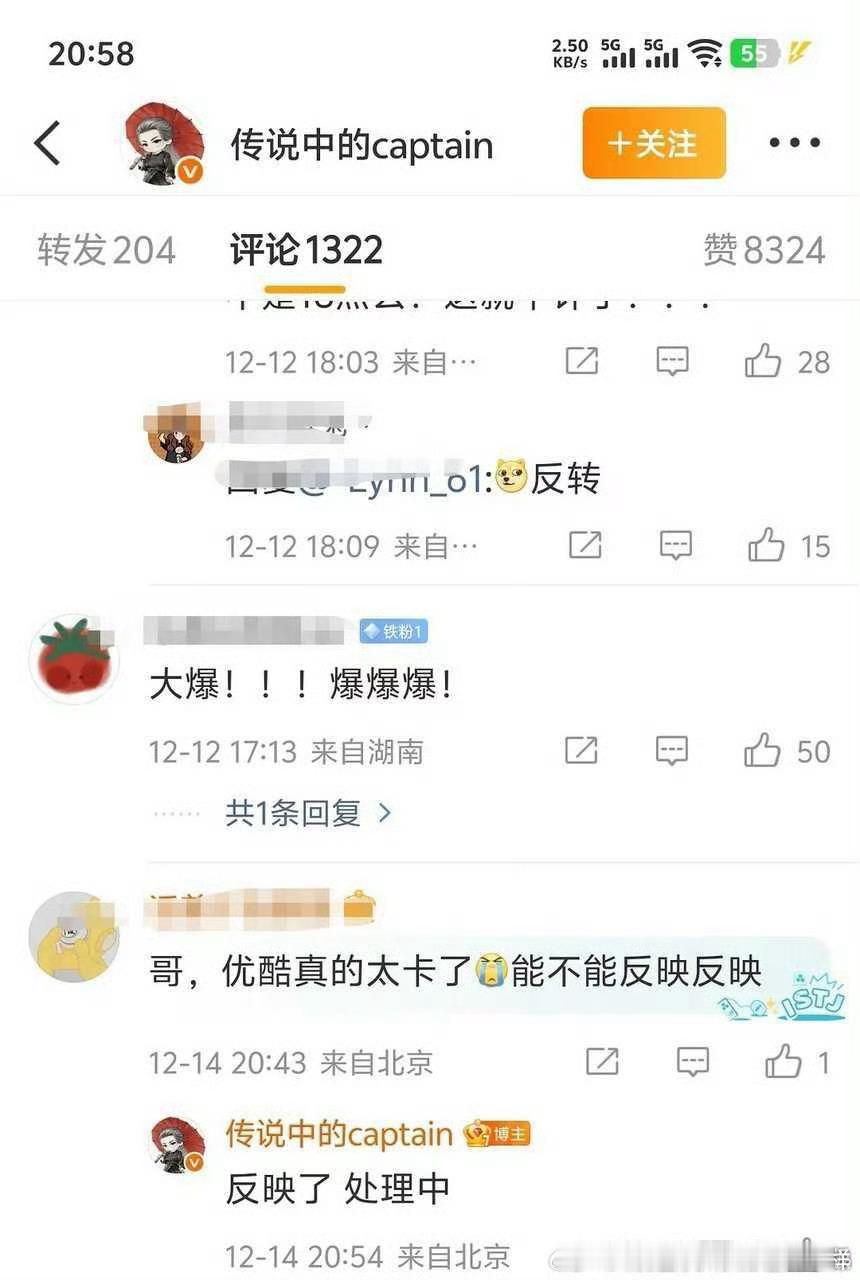Open the comment icon under the 优酷 complaint
The height and width of the screenshot is (1280, 860).
click(693, 1062)
